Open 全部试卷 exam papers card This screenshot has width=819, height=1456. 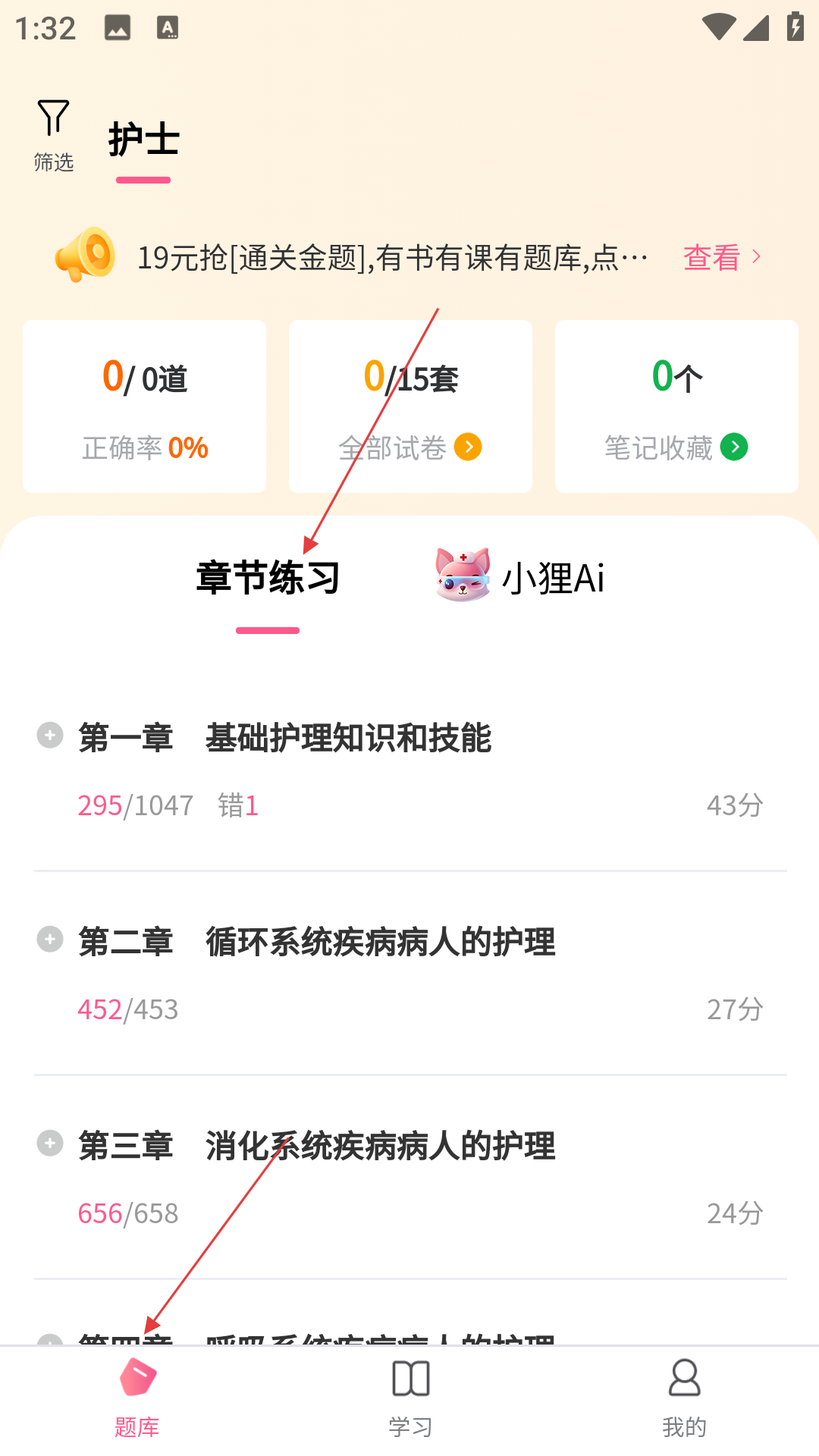pyautogui.click(x=410, y=406)
